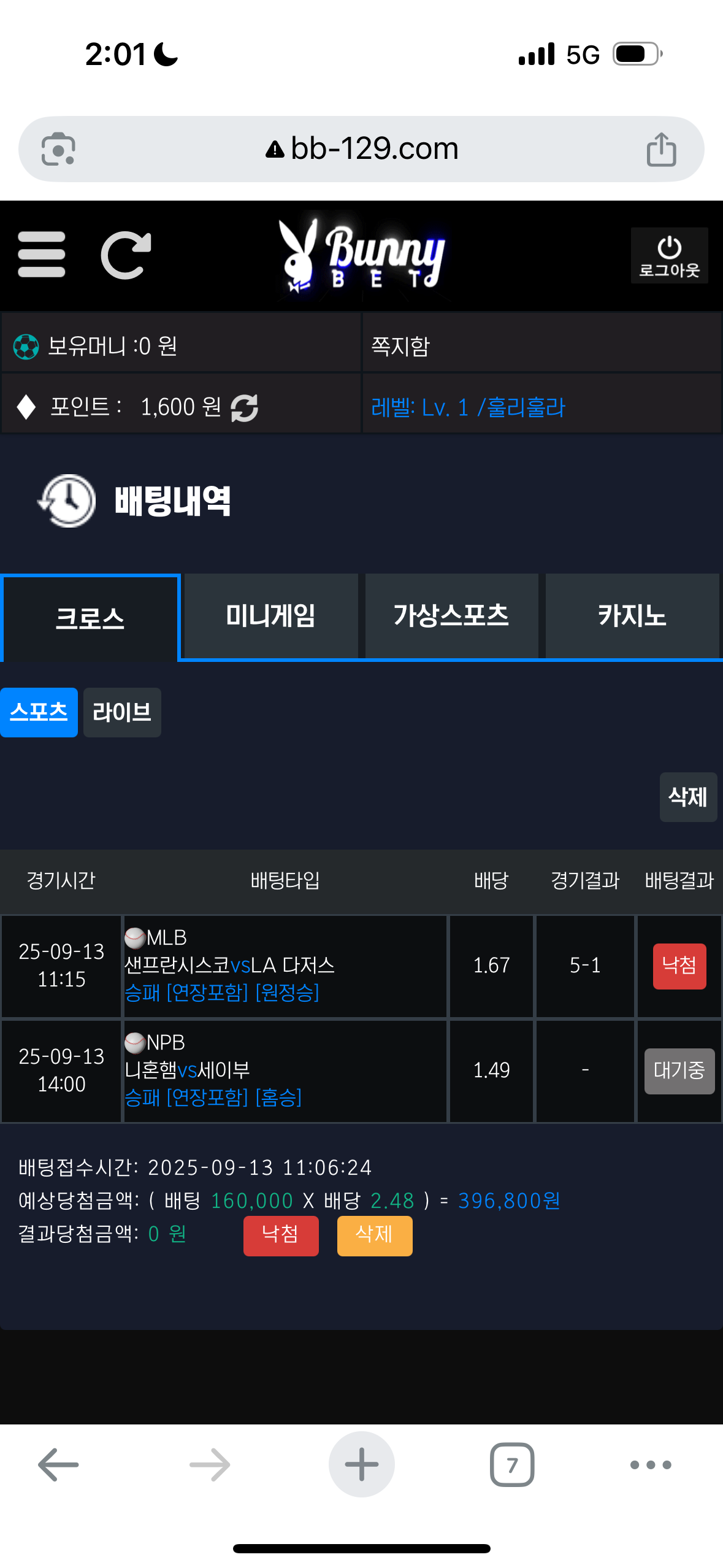Refresh the 포인트 balance
Image resolution: width=723 pixels, height=1568 pixels.
point(244,408)
